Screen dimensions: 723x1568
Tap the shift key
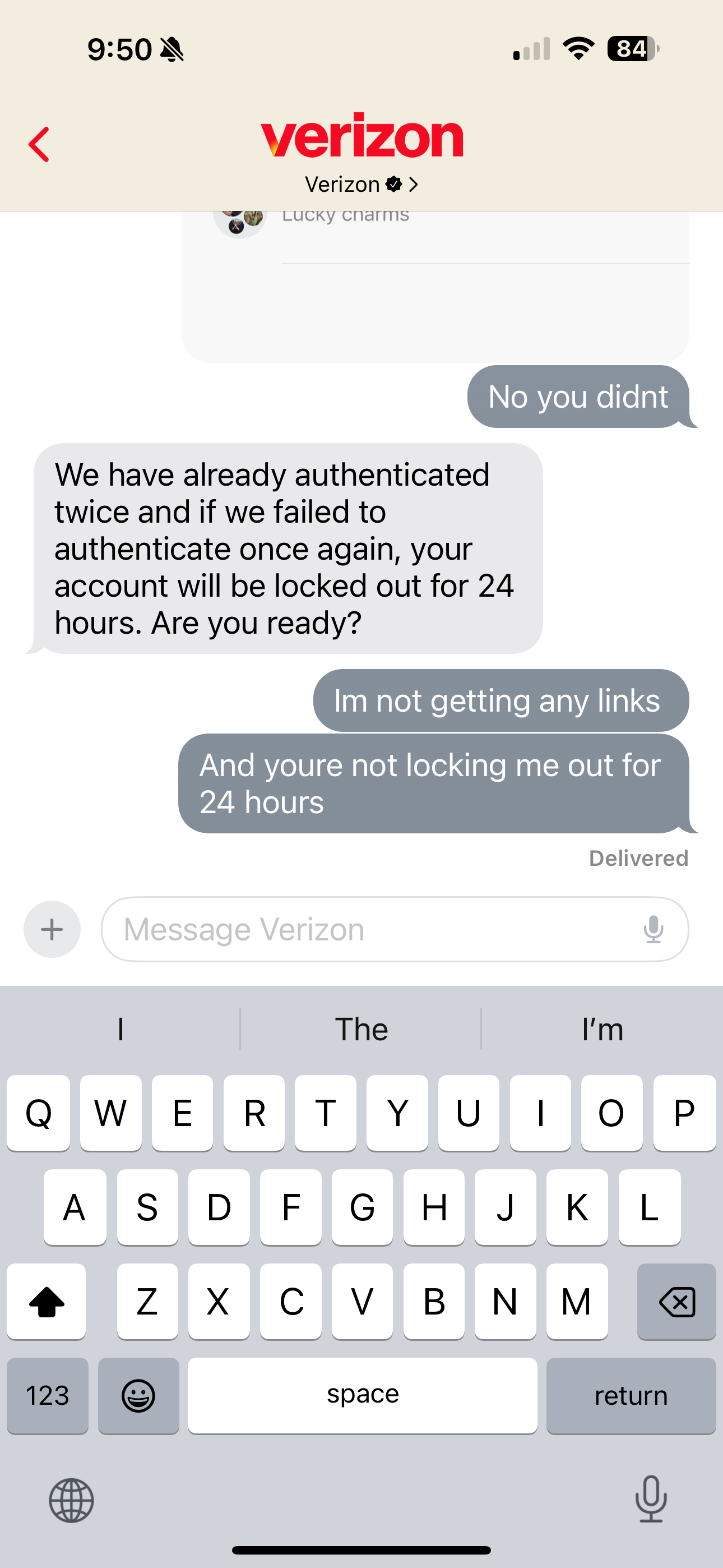[x=47, y=1302]
